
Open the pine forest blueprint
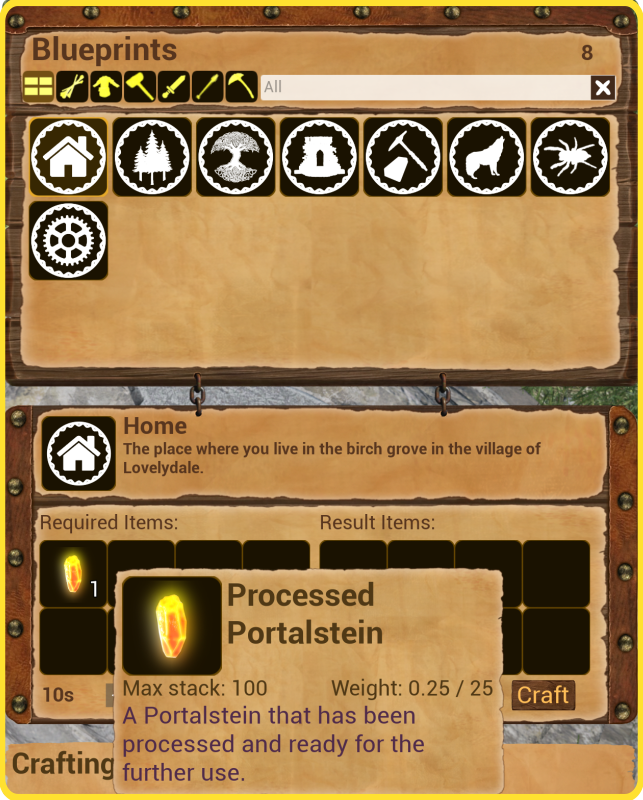pyautogui.click(x=152, y=157)
